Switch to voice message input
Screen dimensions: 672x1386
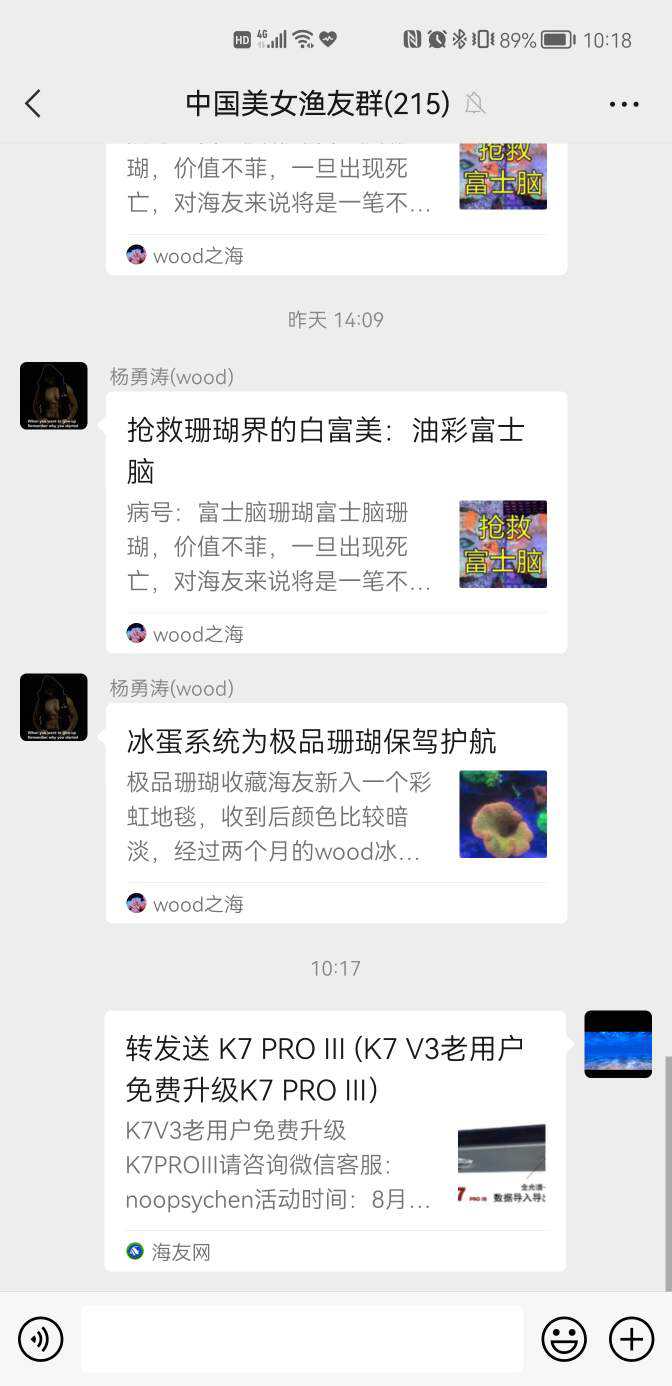pos(40,1339)
